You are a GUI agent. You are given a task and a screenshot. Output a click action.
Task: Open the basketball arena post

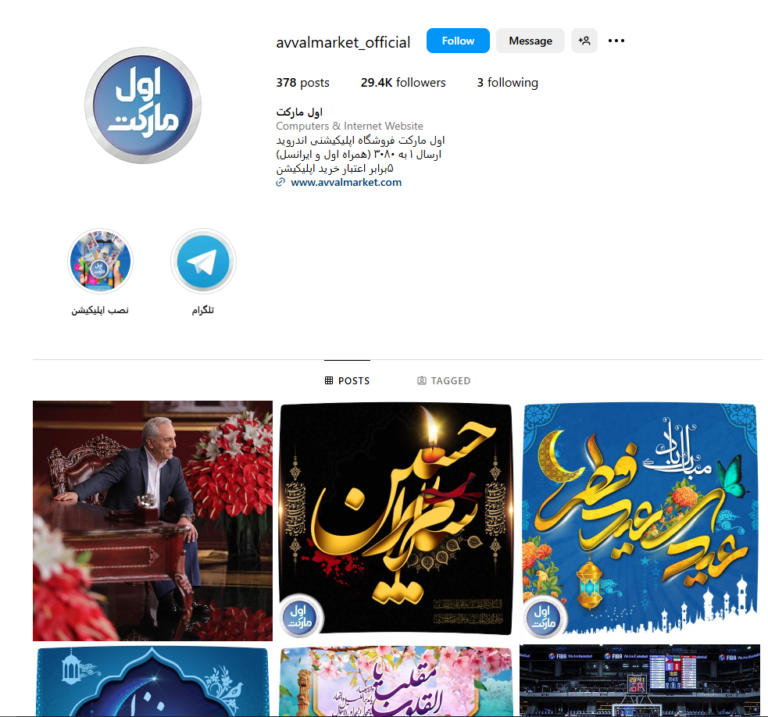pos(641,681)
